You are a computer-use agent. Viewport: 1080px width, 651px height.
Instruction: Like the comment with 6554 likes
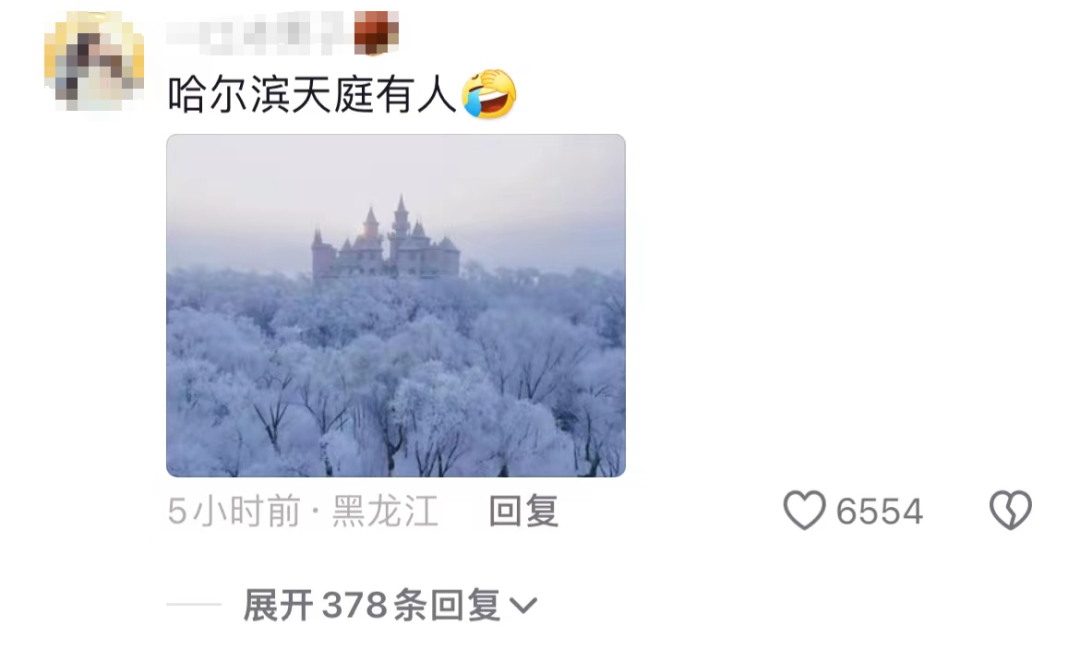coord(805,511)
